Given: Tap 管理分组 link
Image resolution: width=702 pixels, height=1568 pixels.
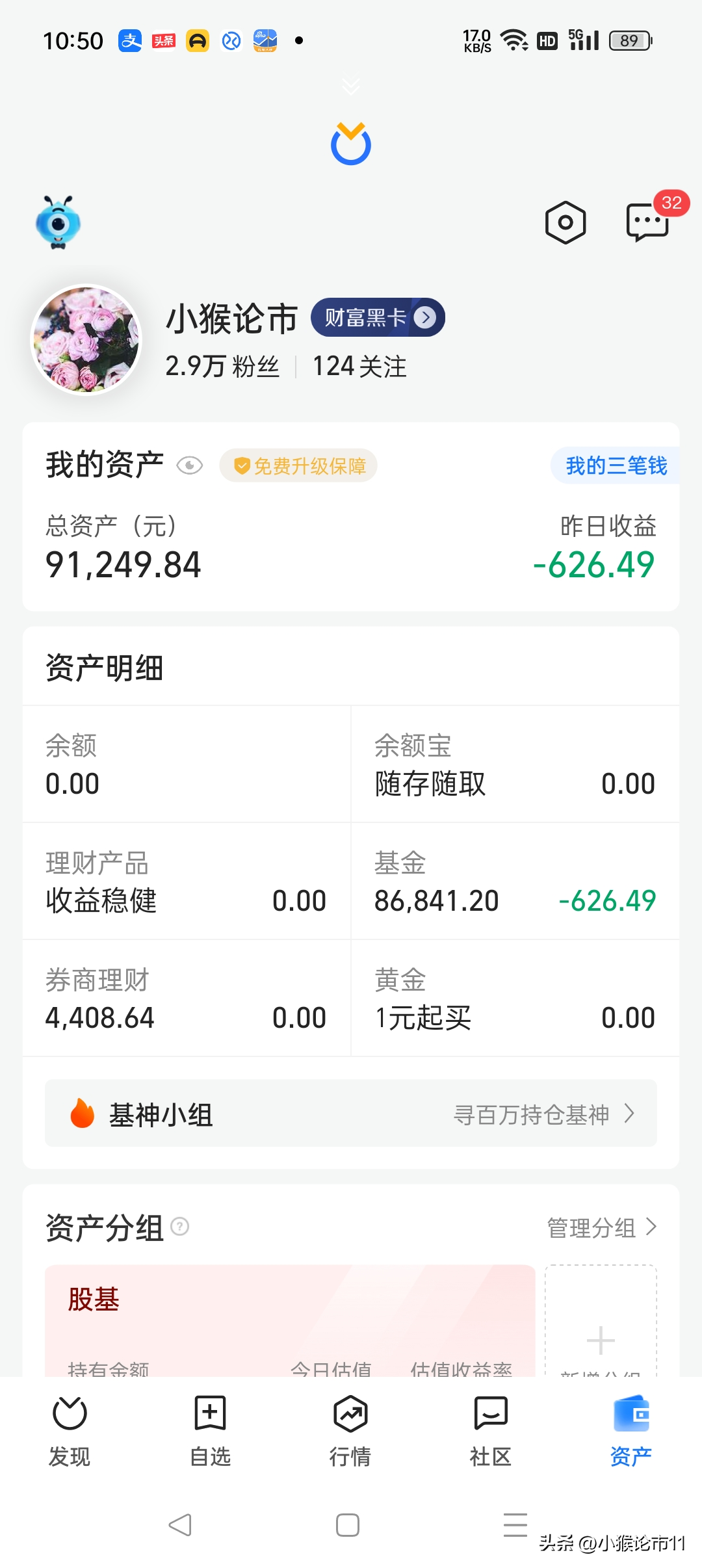Looking at the screenshot, I should 601,1227.
